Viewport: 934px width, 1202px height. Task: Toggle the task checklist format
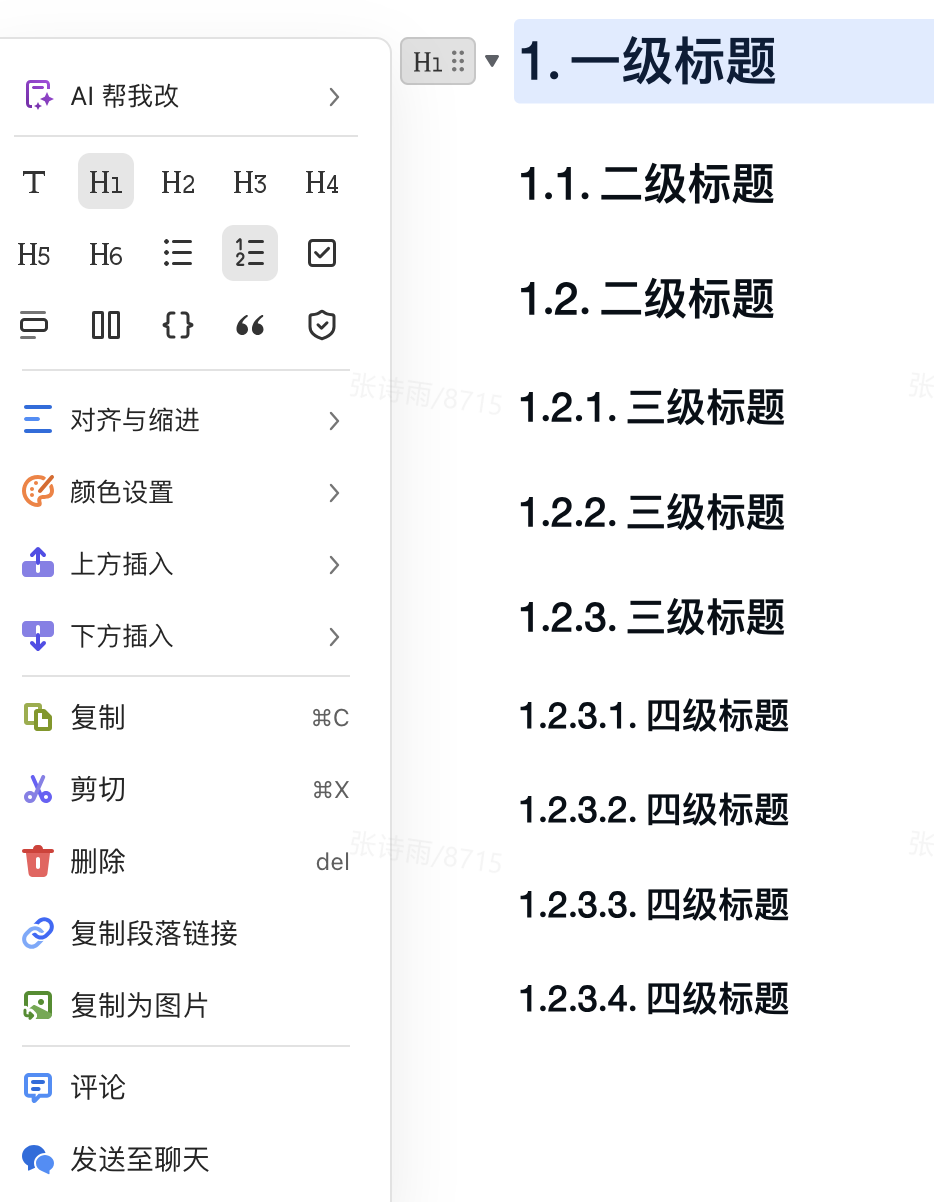(321, 253)
